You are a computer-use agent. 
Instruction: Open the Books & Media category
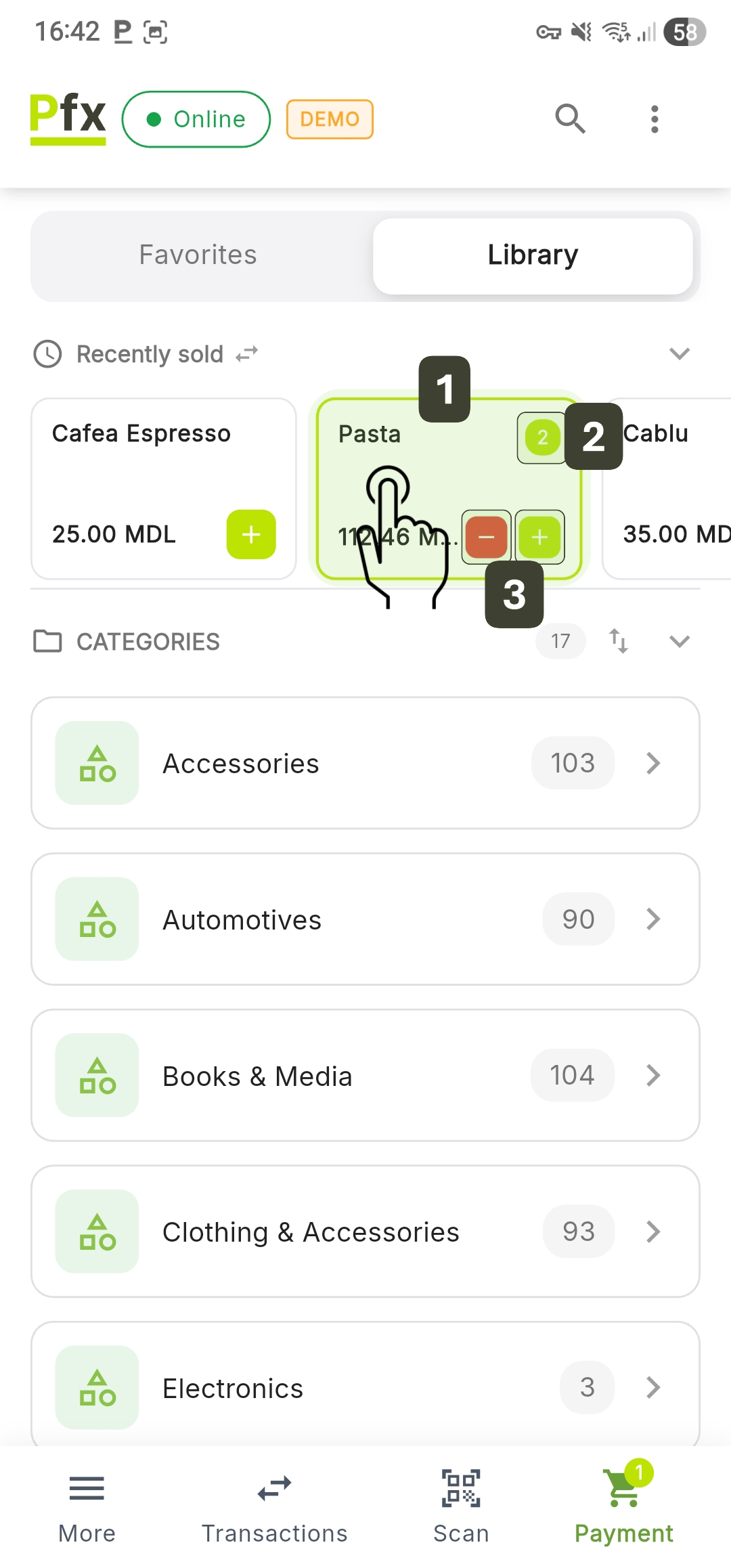click(365, 1075)
